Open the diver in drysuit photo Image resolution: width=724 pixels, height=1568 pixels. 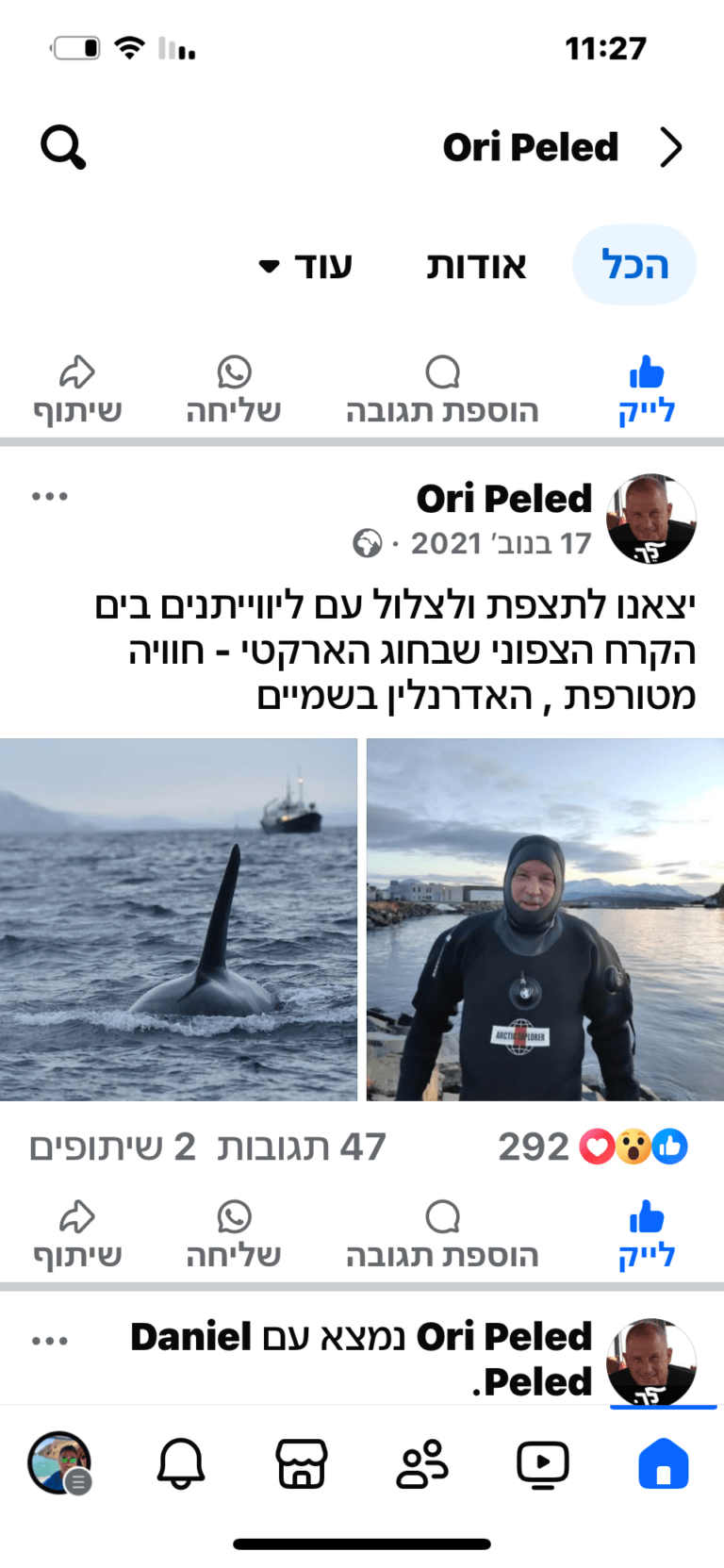[544, 919]
